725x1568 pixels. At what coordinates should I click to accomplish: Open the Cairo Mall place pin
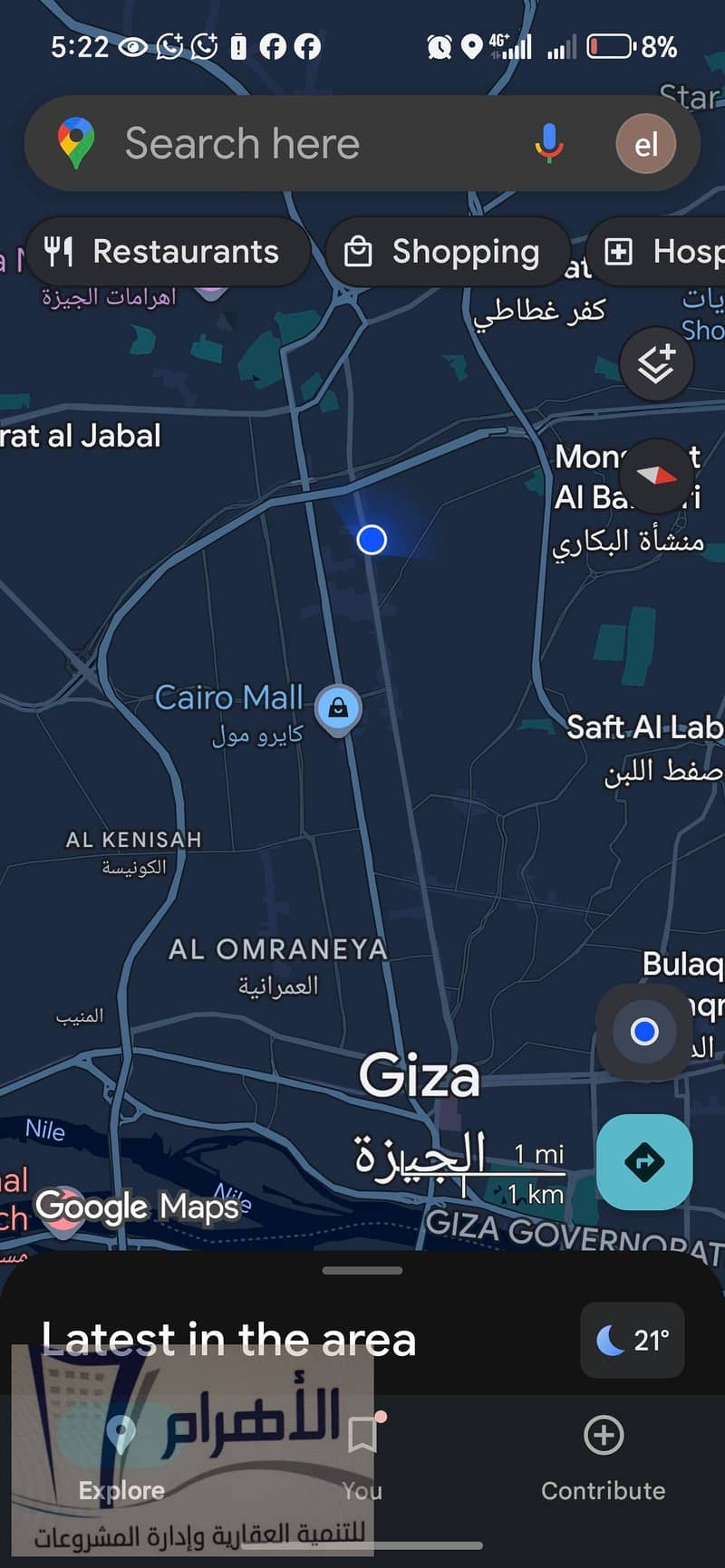(338, 709)
